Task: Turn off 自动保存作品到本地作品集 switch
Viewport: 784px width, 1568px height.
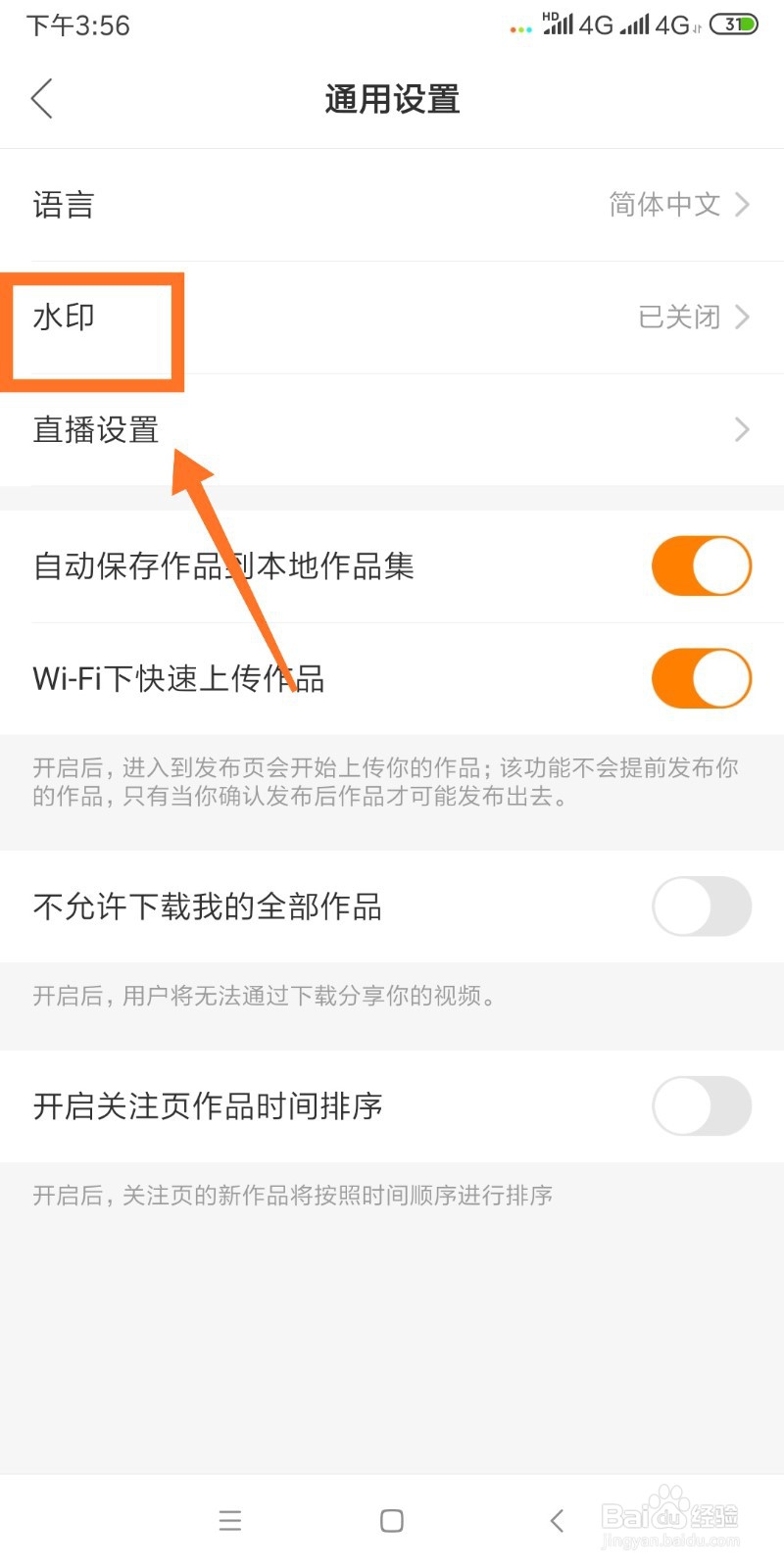Action: coord(702,565)
